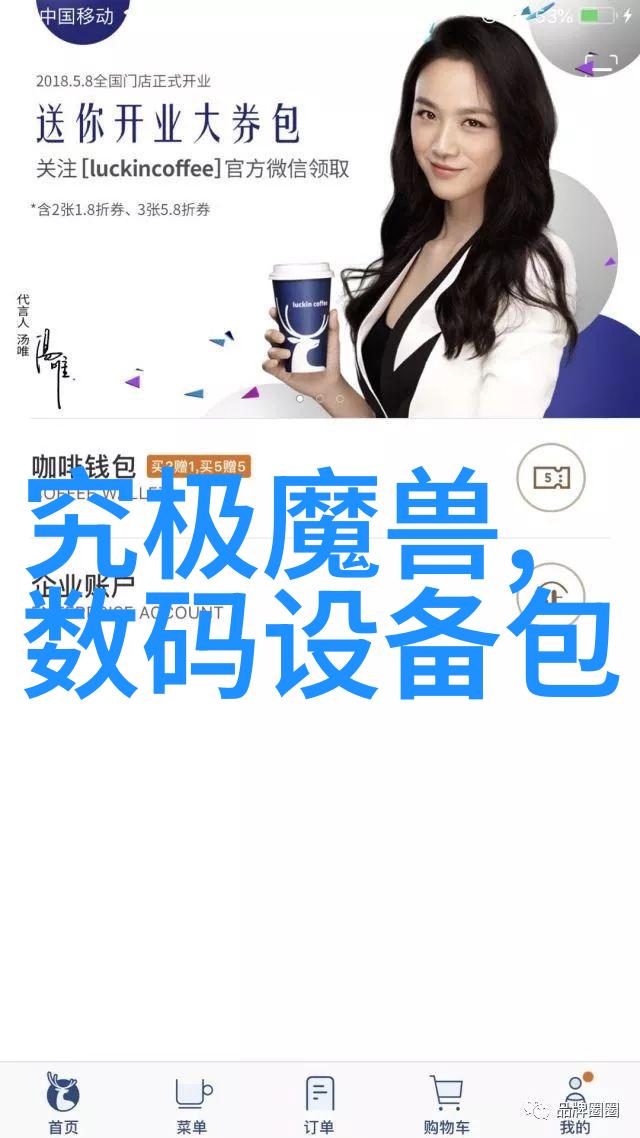Switch to the 菜单 tab
This screenshot has height=1138, width=640.
[x=191, y=1102]
